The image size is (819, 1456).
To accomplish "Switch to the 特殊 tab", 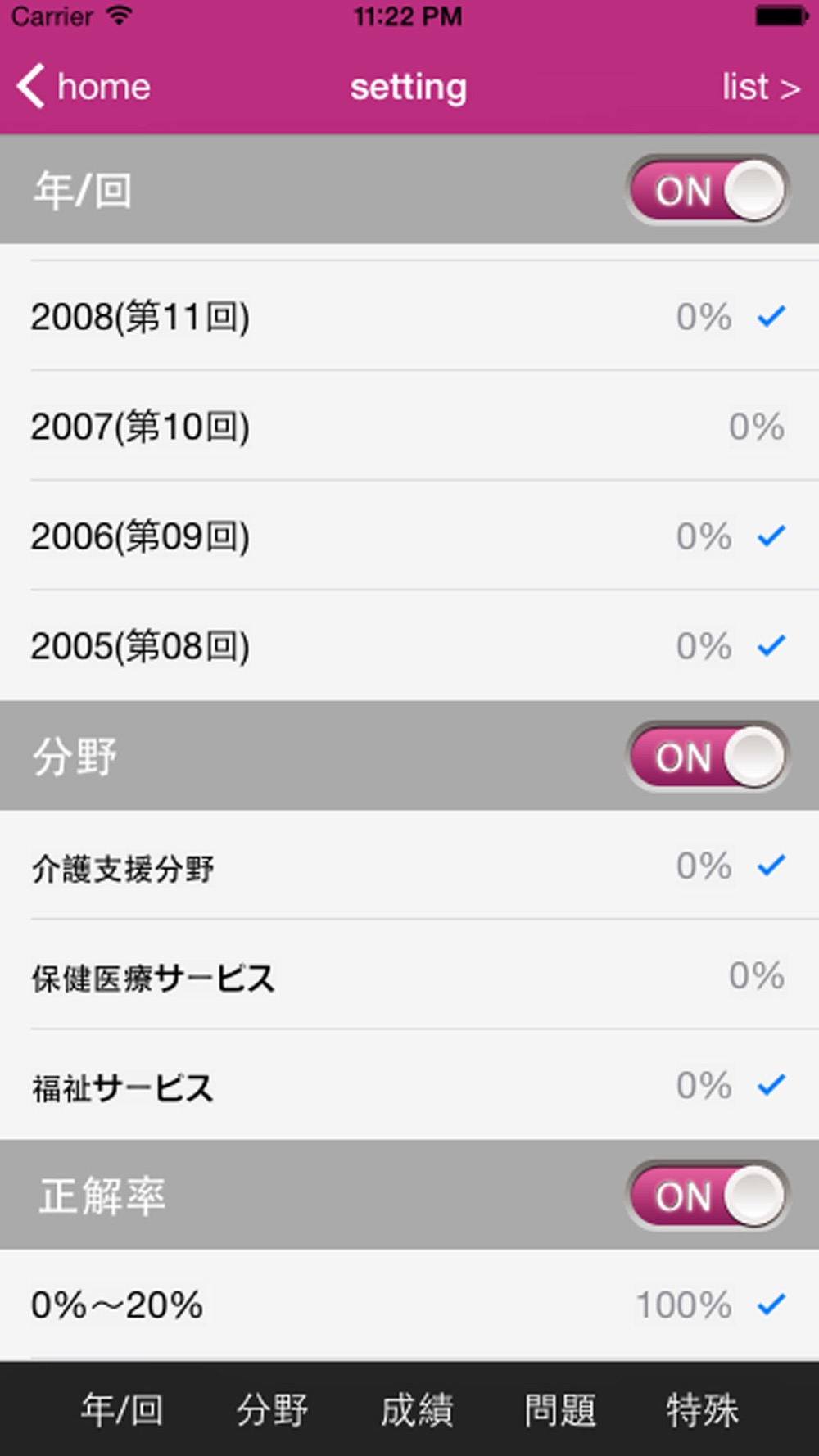I will [703, 1410].
